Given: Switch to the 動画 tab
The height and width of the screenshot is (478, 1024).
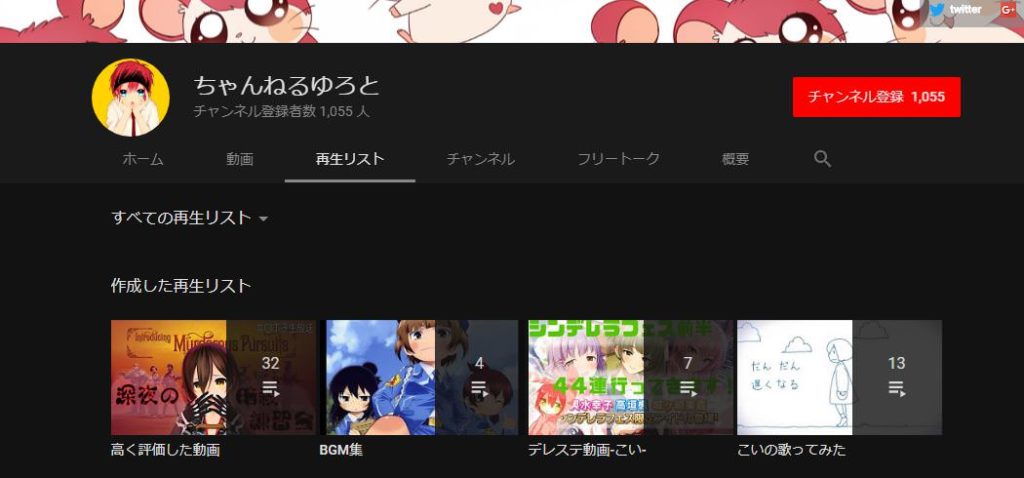Looking at the screenshot, I should (x=239, y=159).
